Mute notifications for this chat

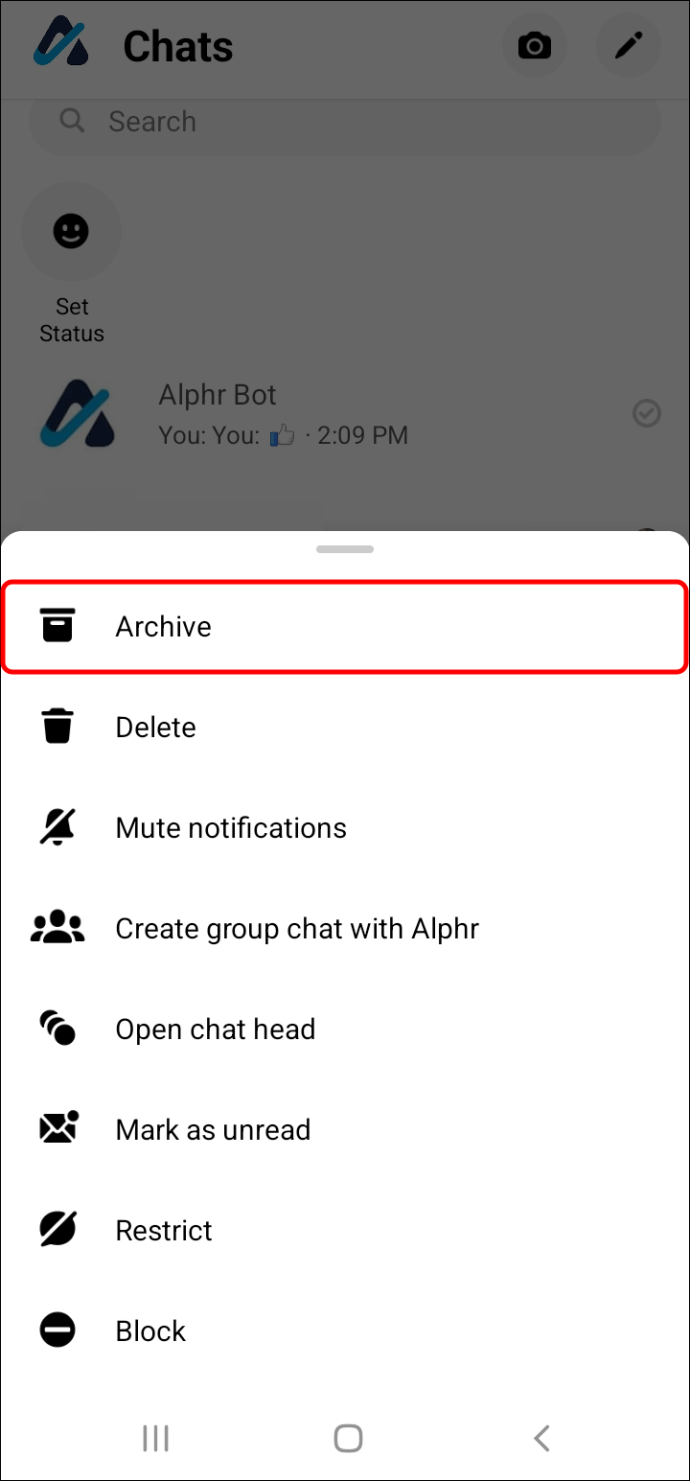point(231,828)
